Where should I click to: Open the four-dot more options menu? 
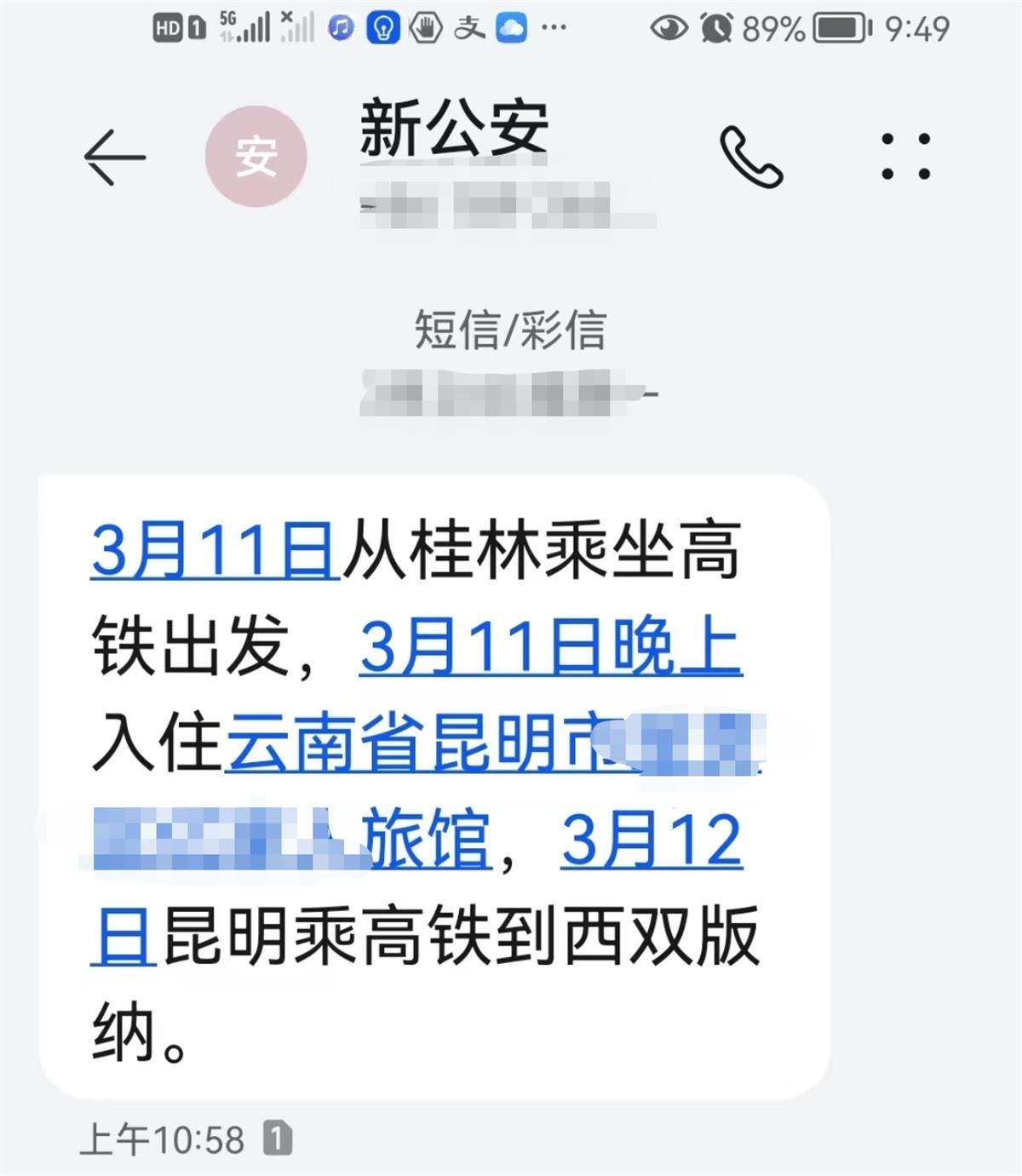pyautogui.click(x=905, y=157)
